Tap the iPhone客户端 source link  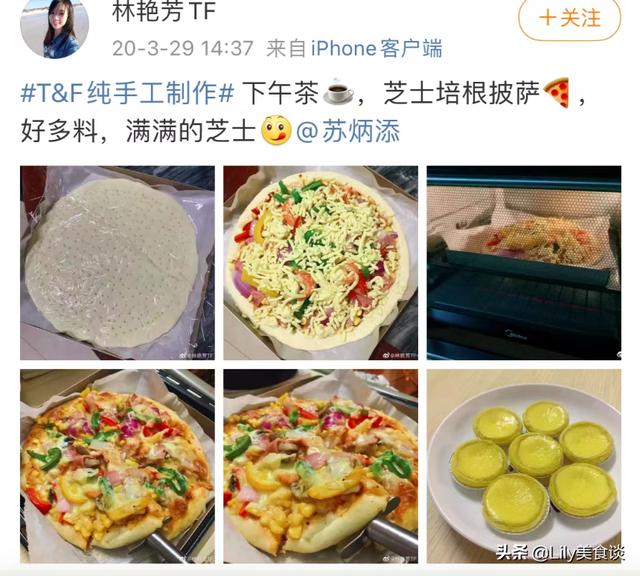(x=376, y=48)
